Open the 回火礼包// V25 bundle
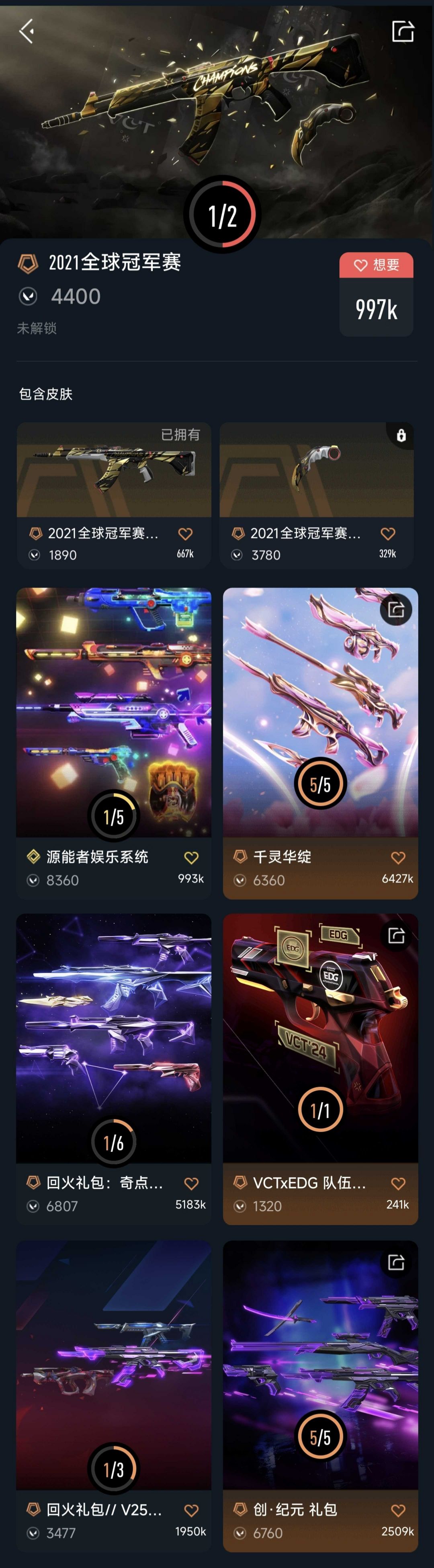The height and width of the screenshot is (1568, 434). (114, 1395)
